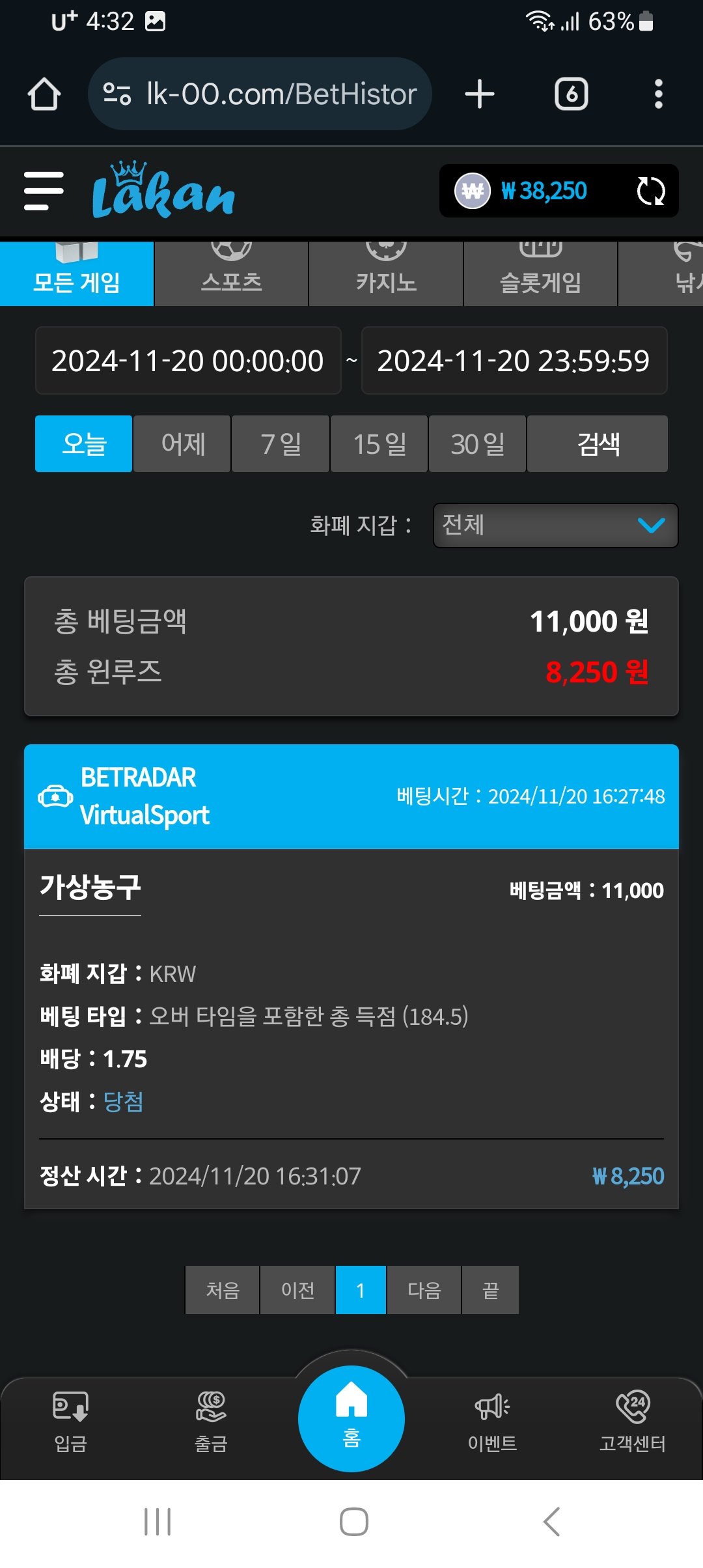
Task: Select the 어제 date filter
Action: [182, 444]
